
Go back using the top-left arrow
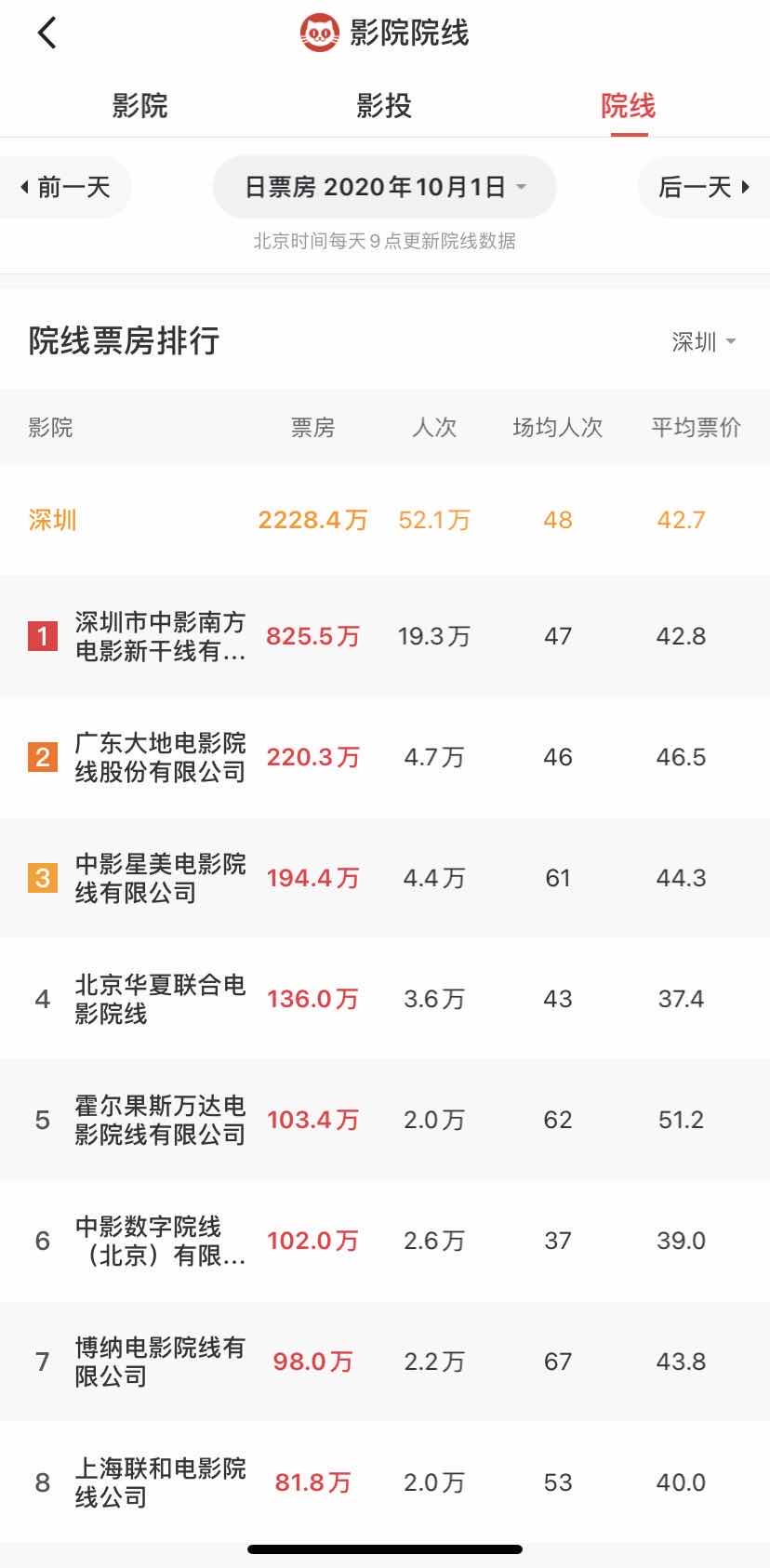coord(47,33)
